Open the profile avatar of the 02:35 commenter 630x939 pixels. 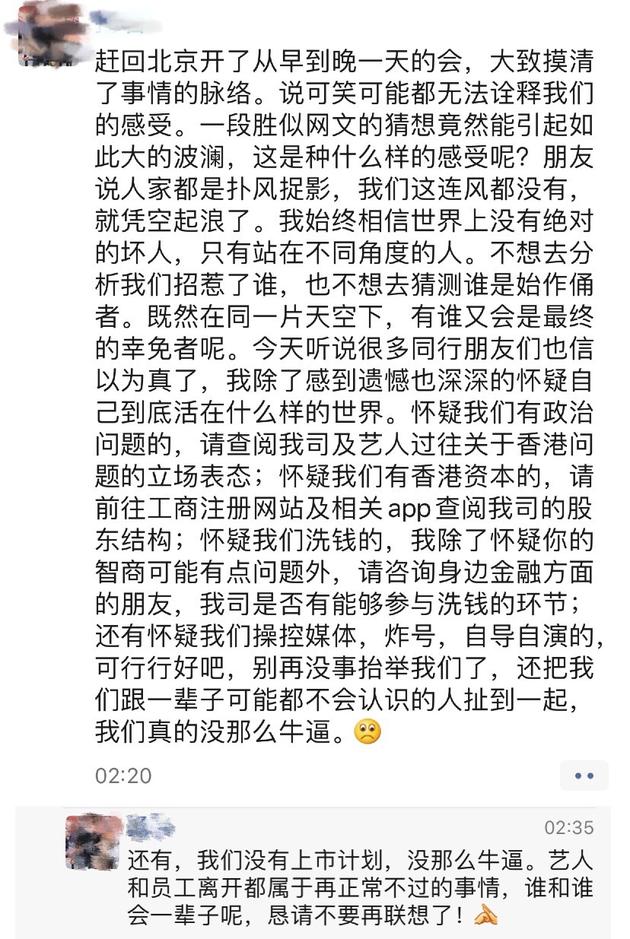tap(93, 841)
